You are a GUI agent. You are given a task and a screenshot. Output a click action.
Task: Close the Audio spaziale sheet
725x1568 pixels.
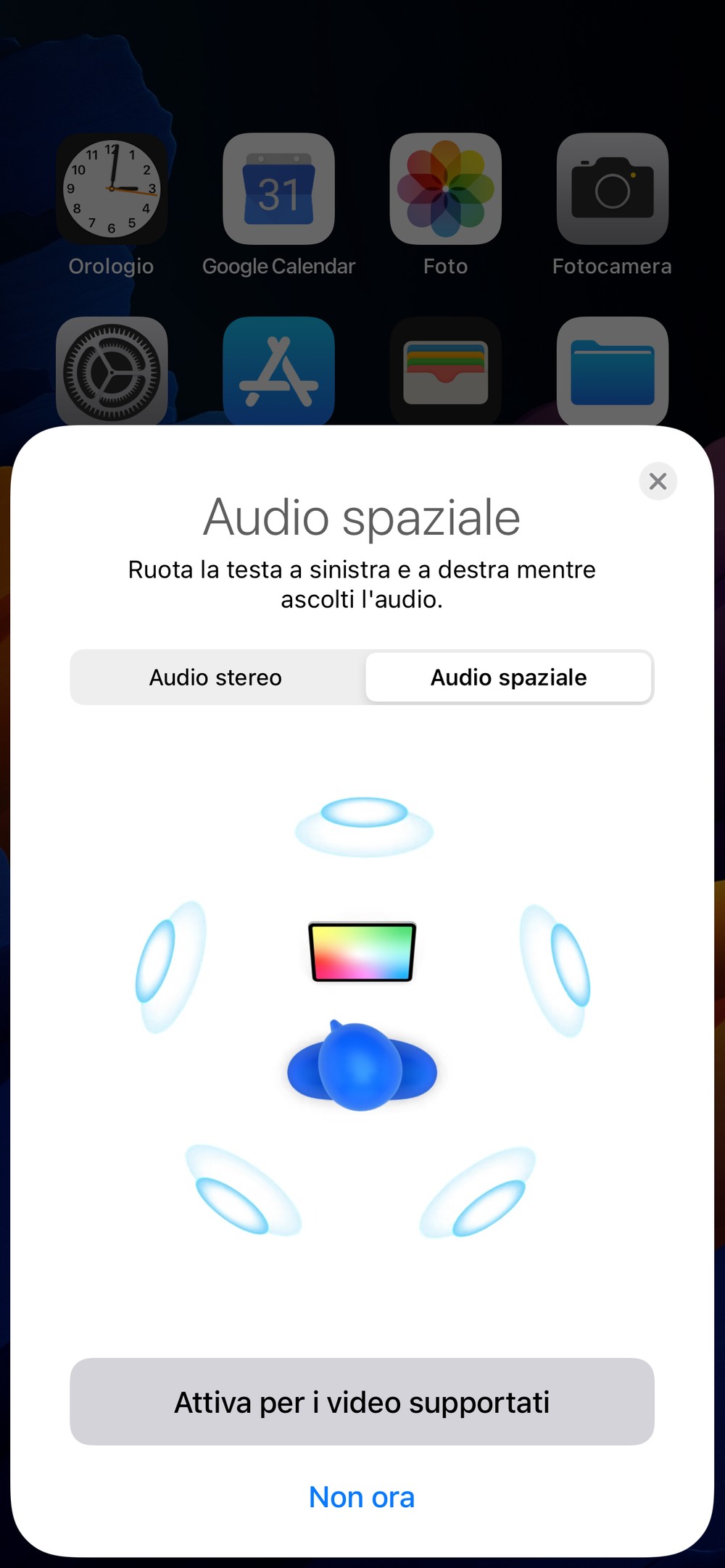tap(658, 481)
